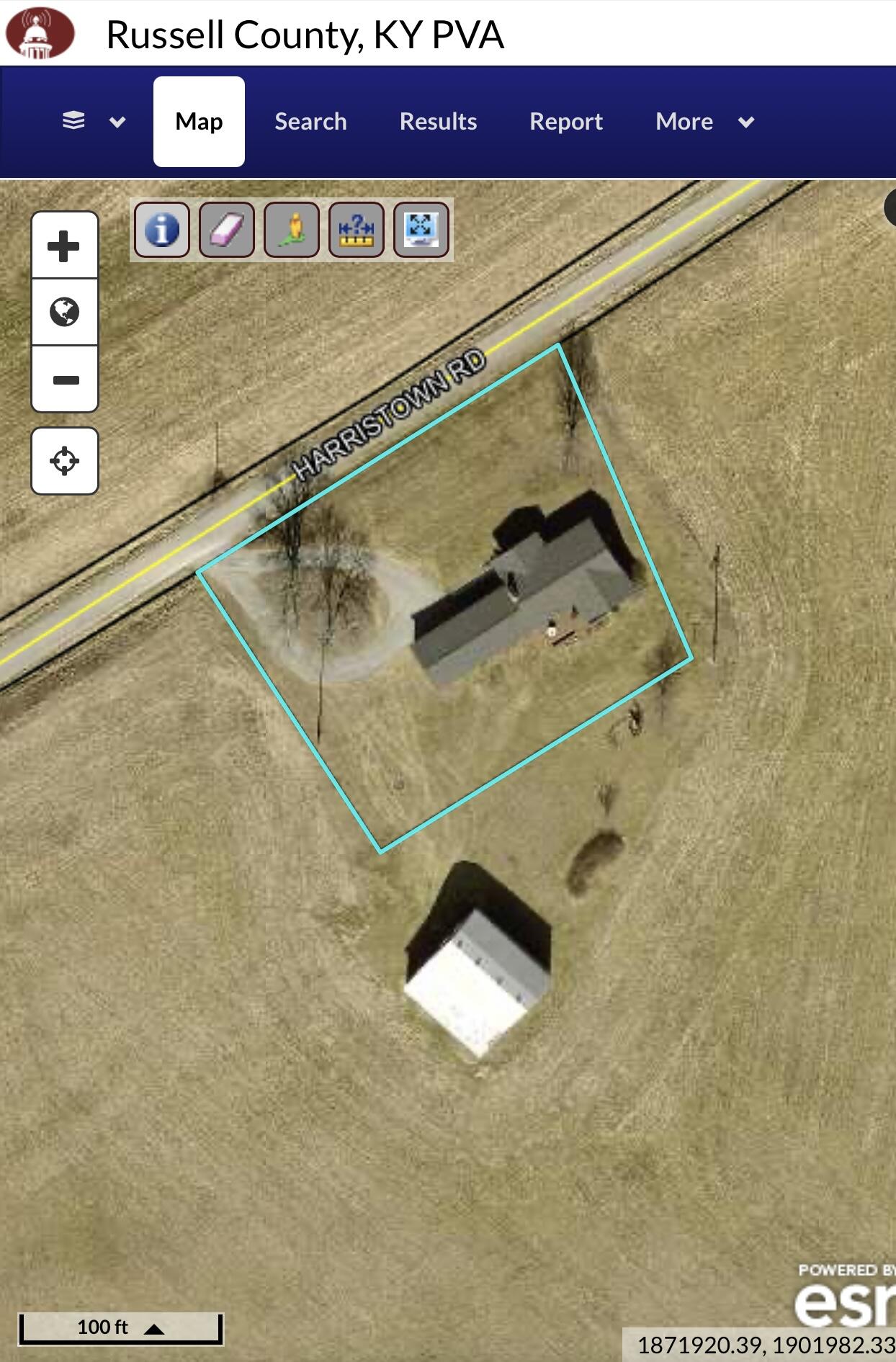Screen dimensions: 896x1362
Task: Open the Results tab
Action: click(438, 121)
